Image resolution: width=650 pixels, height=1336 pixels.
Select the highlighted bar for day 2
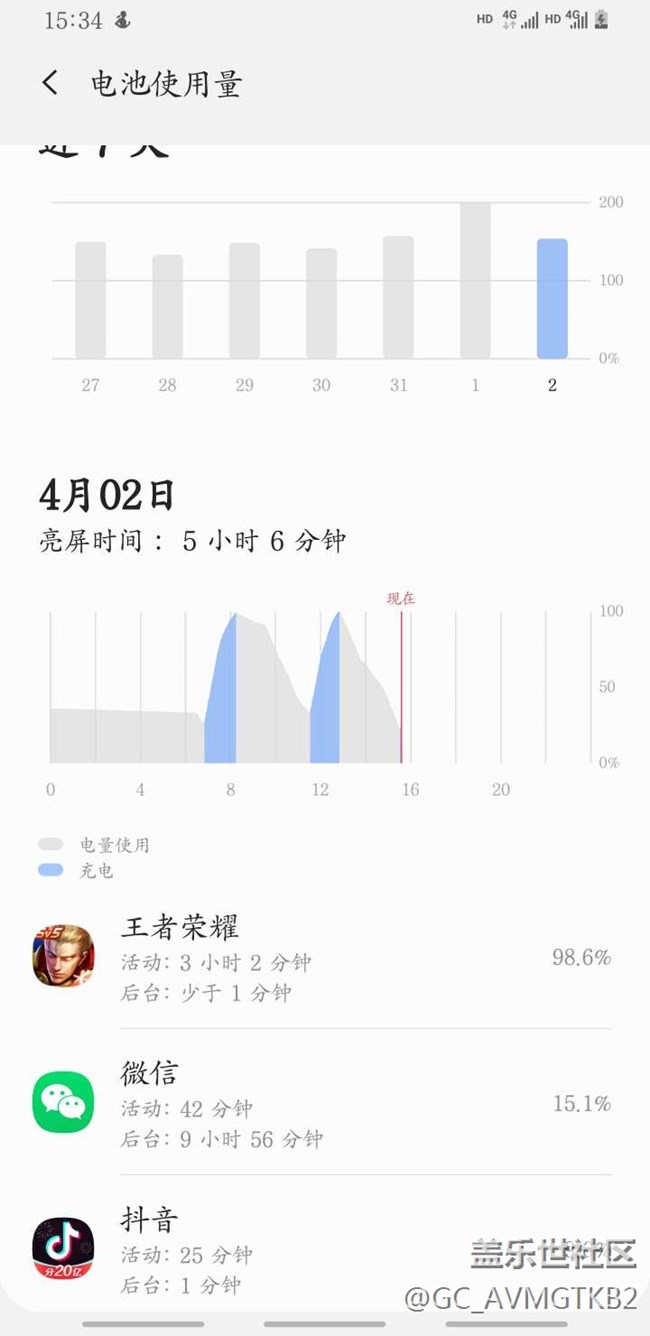552,298
